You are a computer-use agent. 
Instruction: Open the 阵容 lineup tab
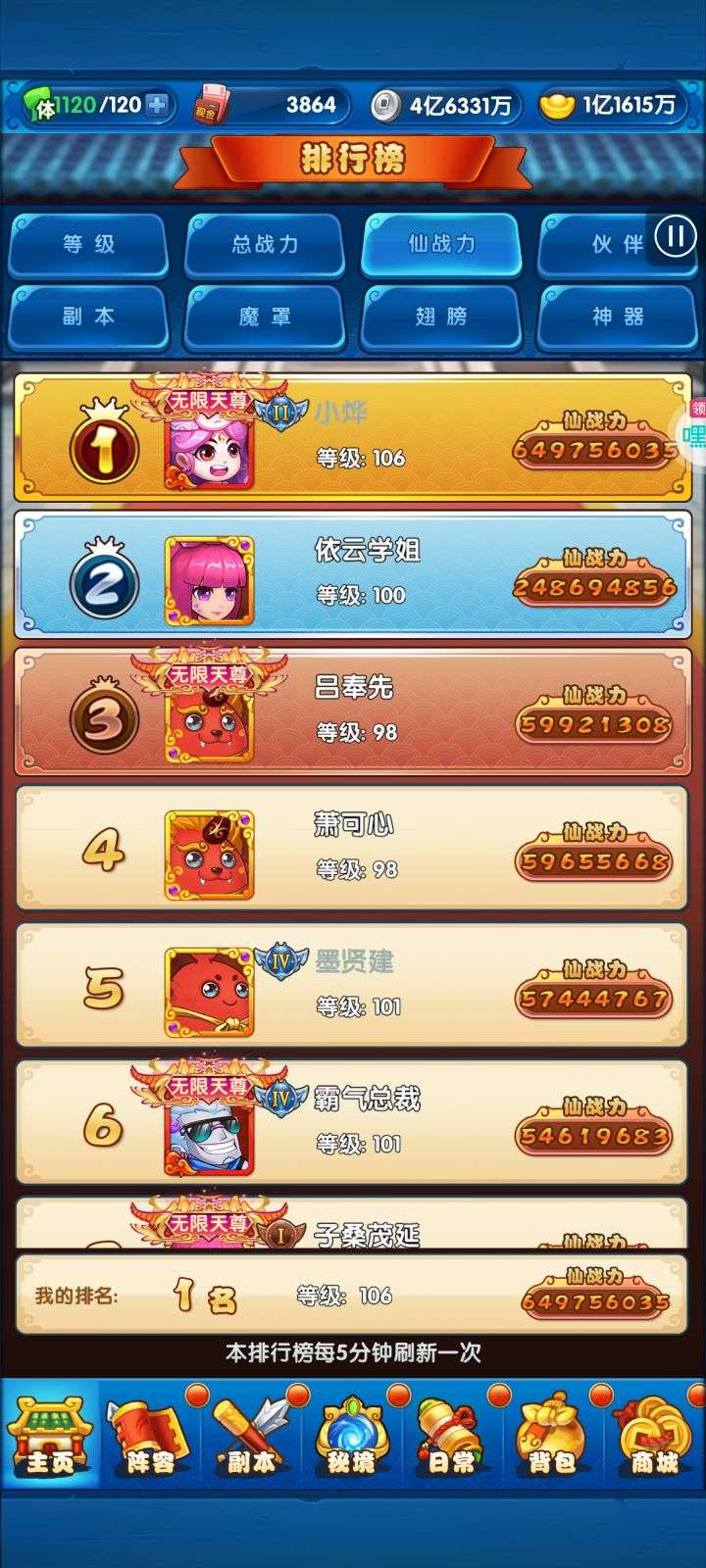pos(150,1436)
